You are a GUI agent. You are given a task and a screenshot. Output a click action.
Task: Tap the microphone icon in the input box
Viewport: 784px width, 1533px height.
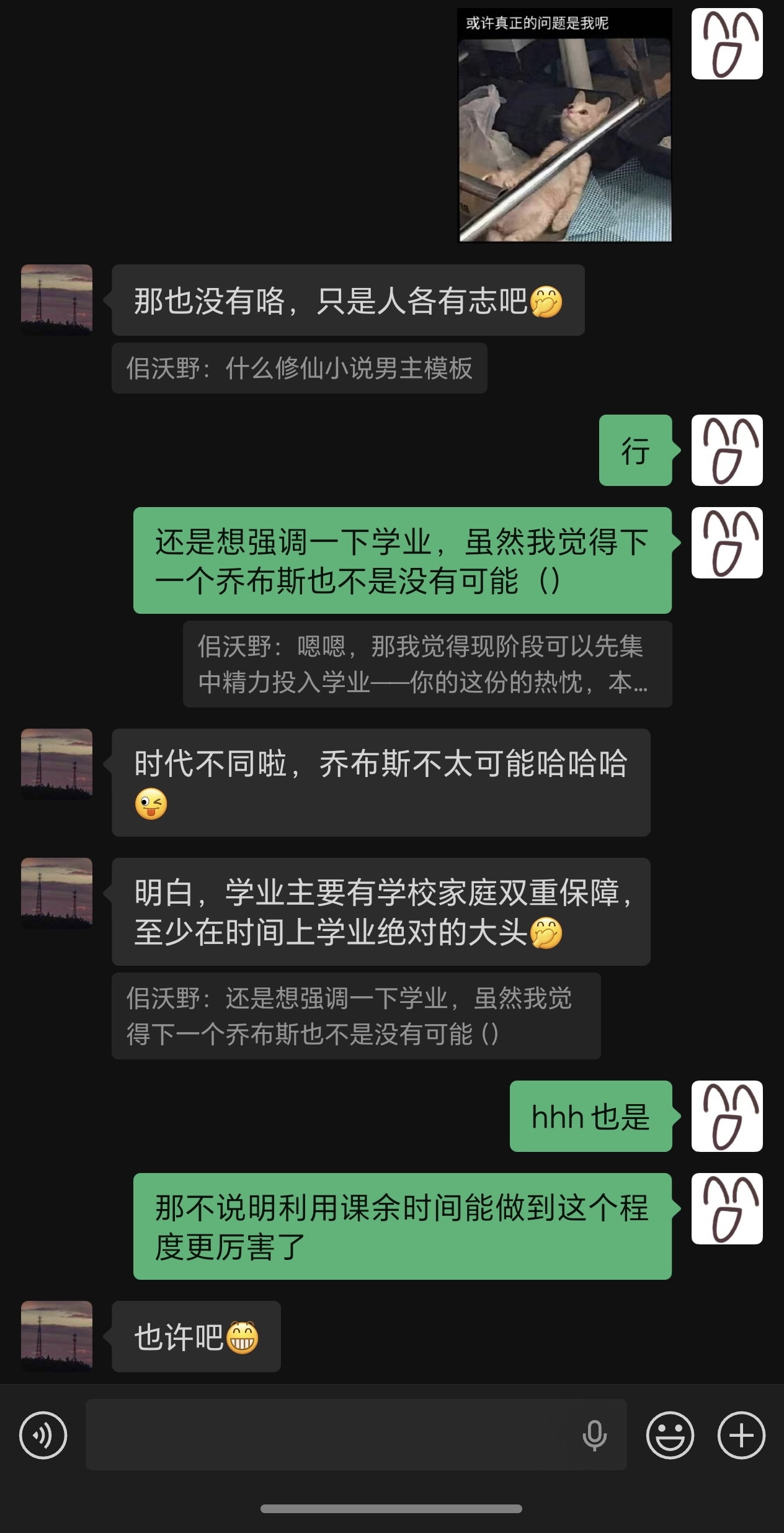pyautogui.click(x=594, y=1434)
